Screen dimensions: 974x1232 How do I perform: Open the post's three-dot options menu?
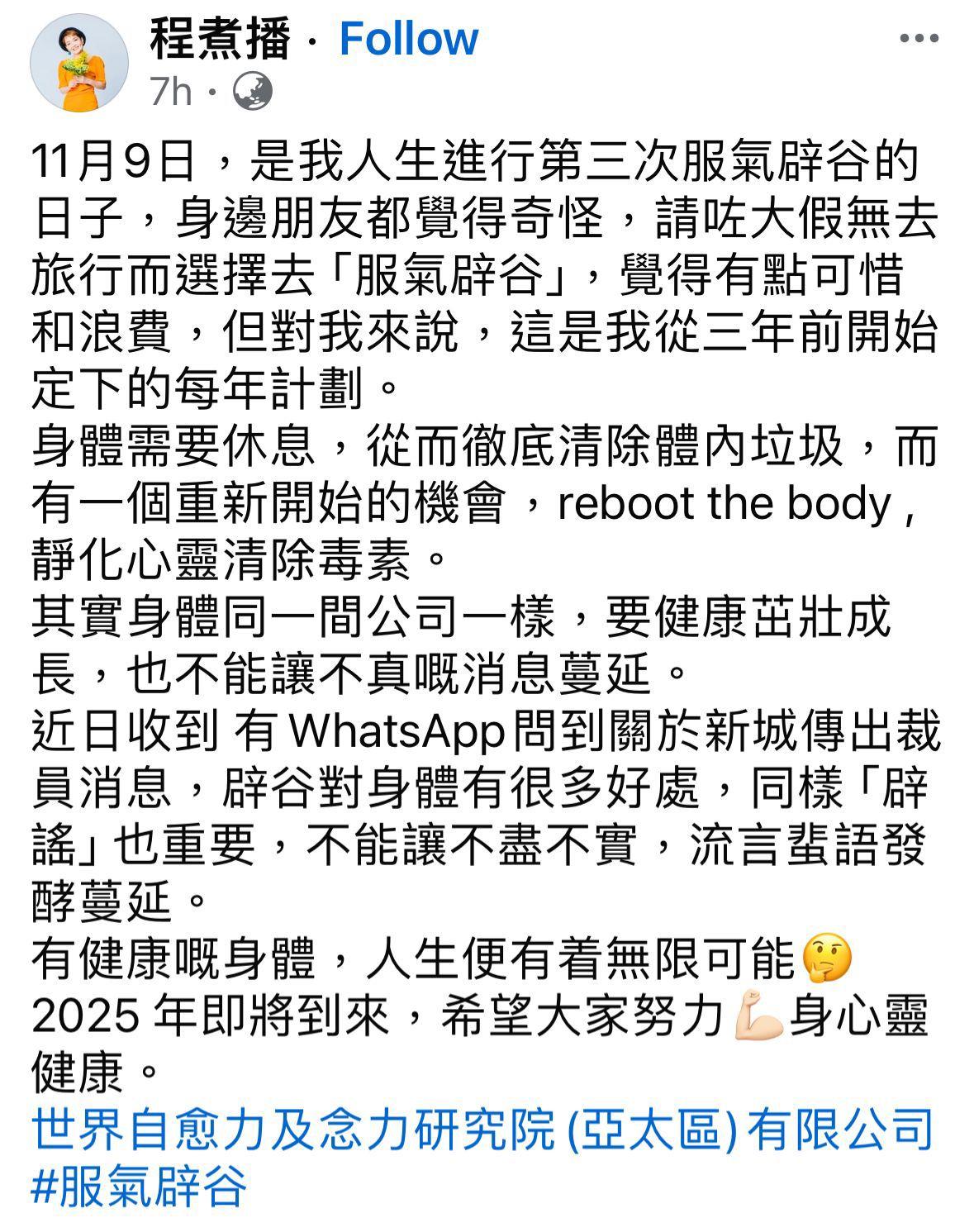pyautogui.click(x=919, y=39)
